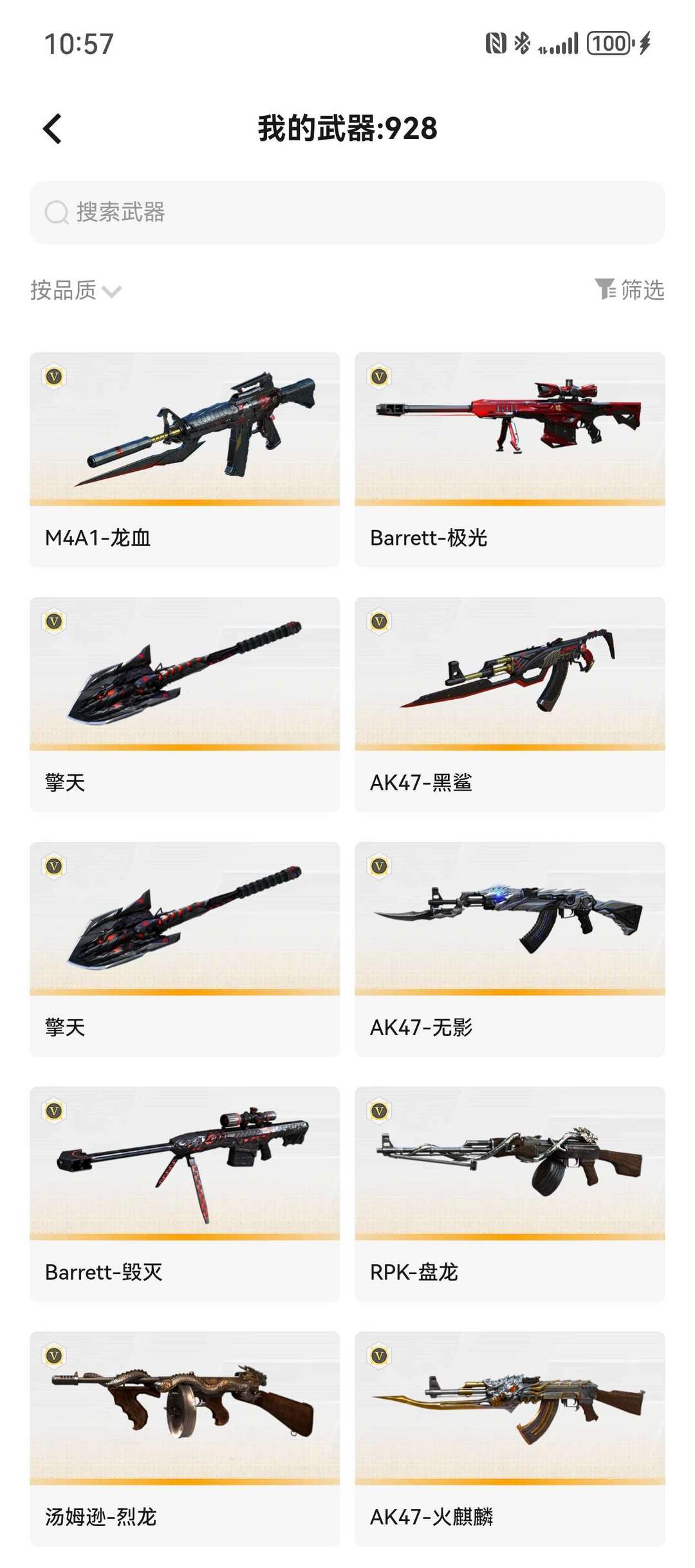Image resolution: width=695 pixels, height=1568 pixels.
Task: Tap the 我的武器:928 title
Action: pyautogui.click(x=347, y=128)
